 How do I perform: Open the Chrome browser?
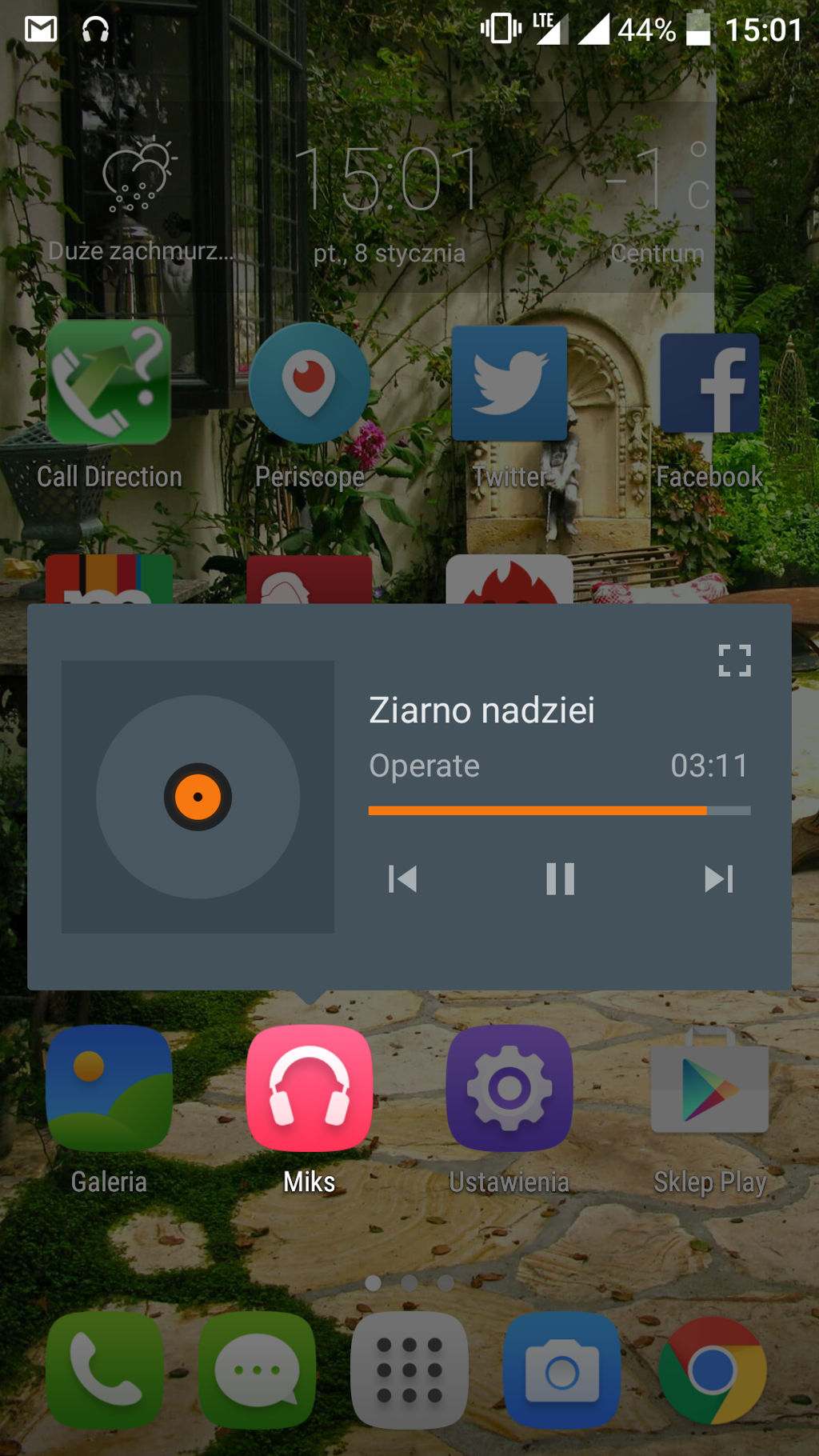[x=713, y=1371]
